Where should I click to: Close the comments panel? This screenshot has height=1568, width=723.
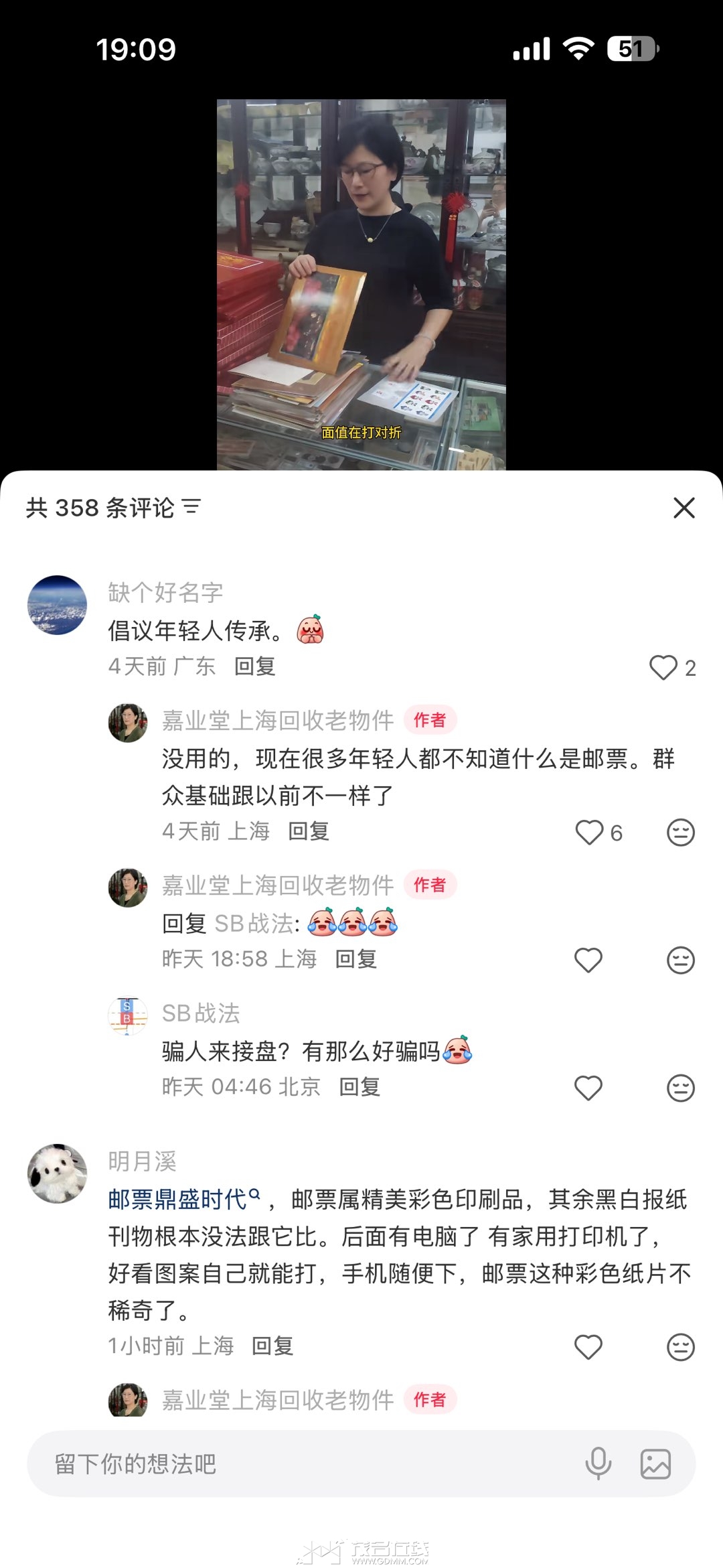point(684,508)
